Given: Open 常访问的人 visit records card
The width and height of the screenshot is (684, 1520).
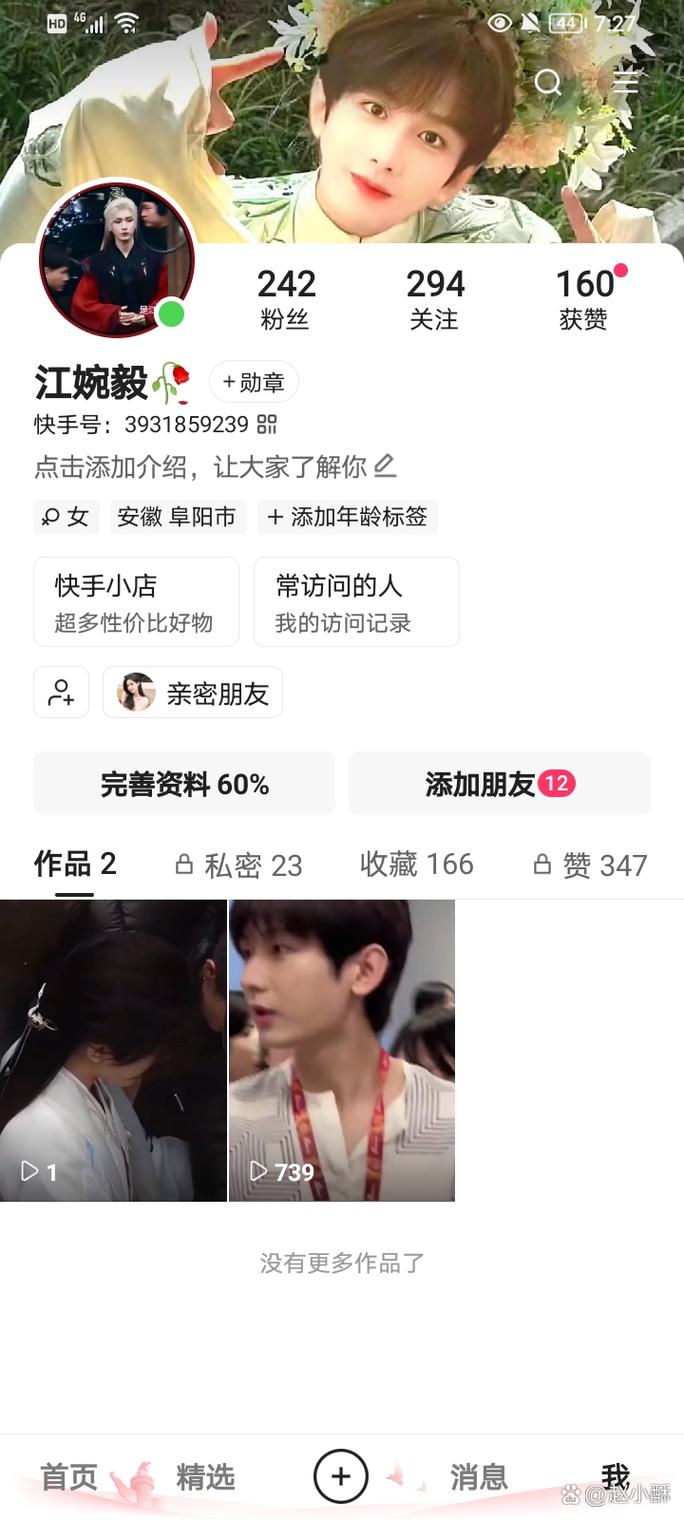Looking at the screenshot, I should click(x=356, y=602).
